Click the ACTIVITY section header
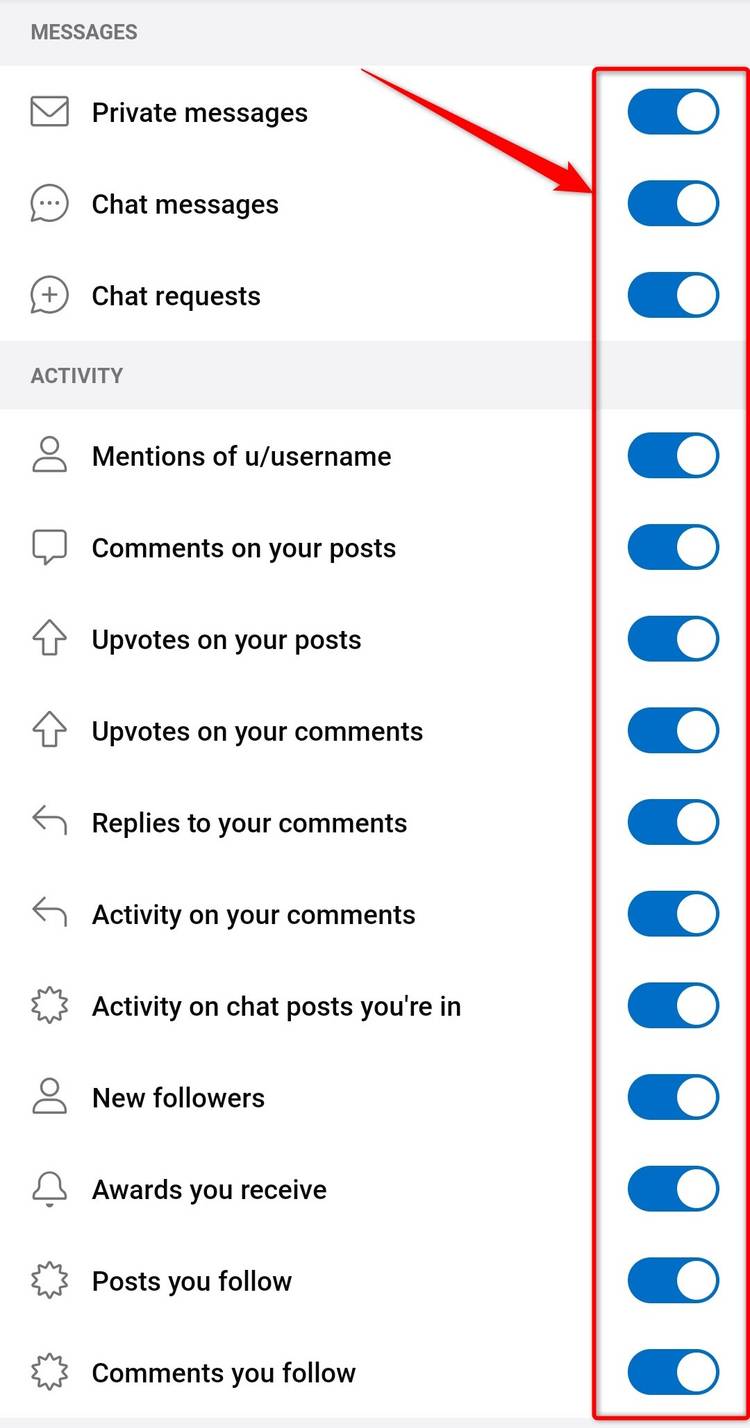 pos(76,375)
